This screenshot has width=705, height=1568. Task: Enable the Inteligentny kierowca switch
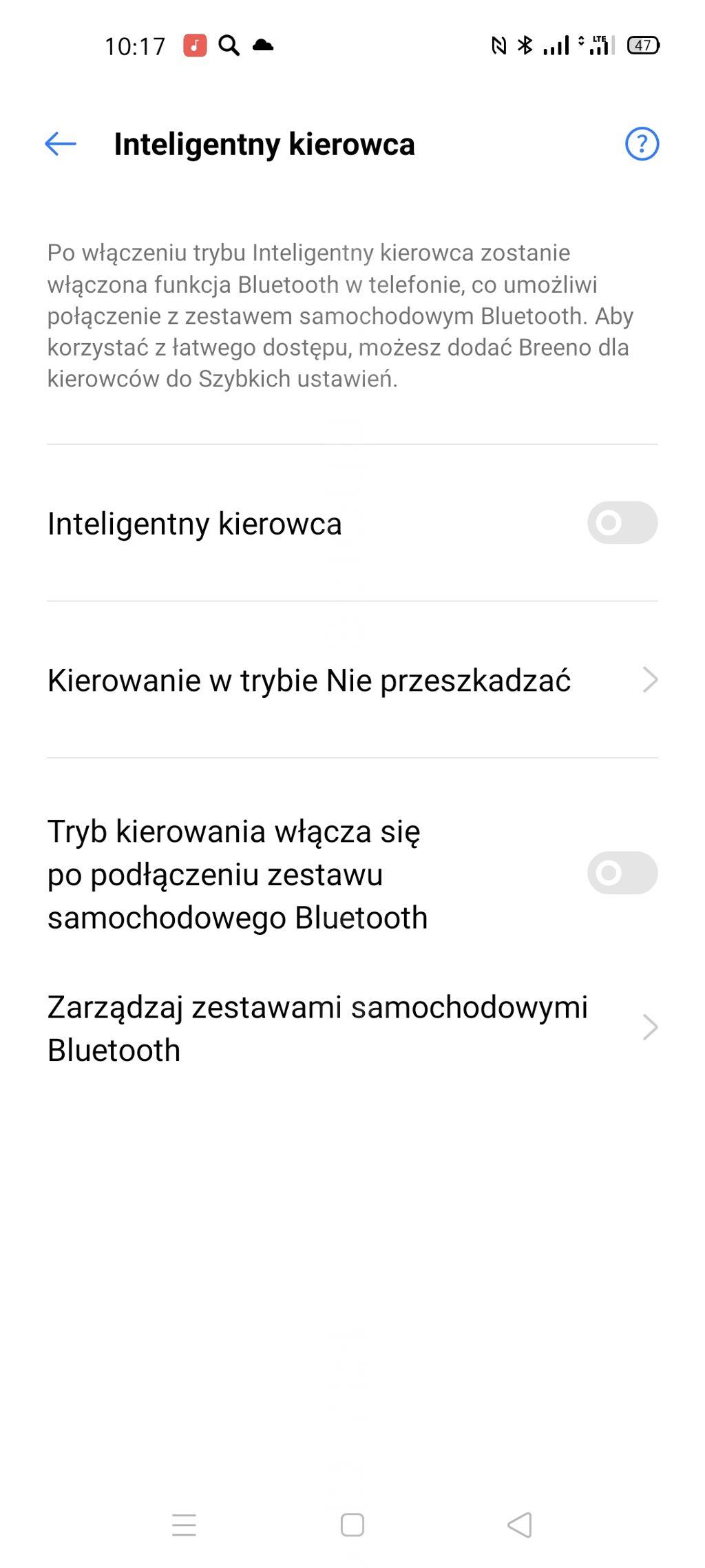click(x=622, y=523)
